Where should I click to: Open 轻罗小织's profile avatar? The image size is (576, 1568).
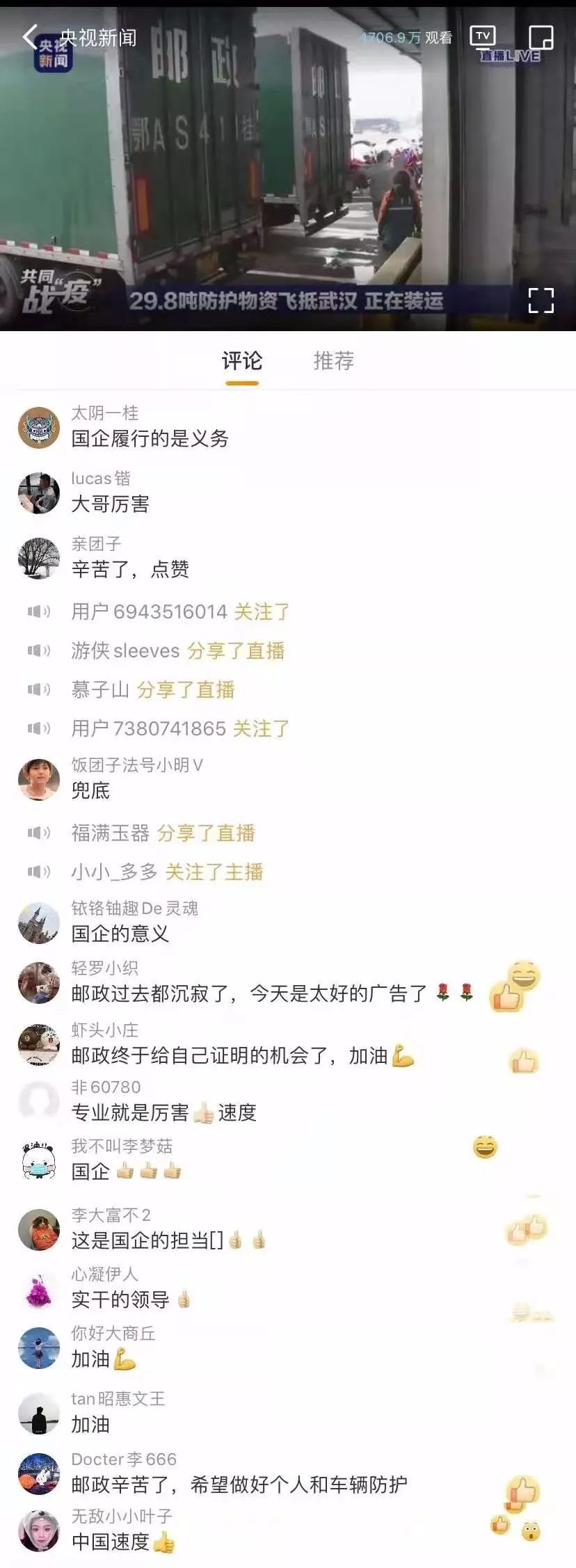click(x=38, y=982)
